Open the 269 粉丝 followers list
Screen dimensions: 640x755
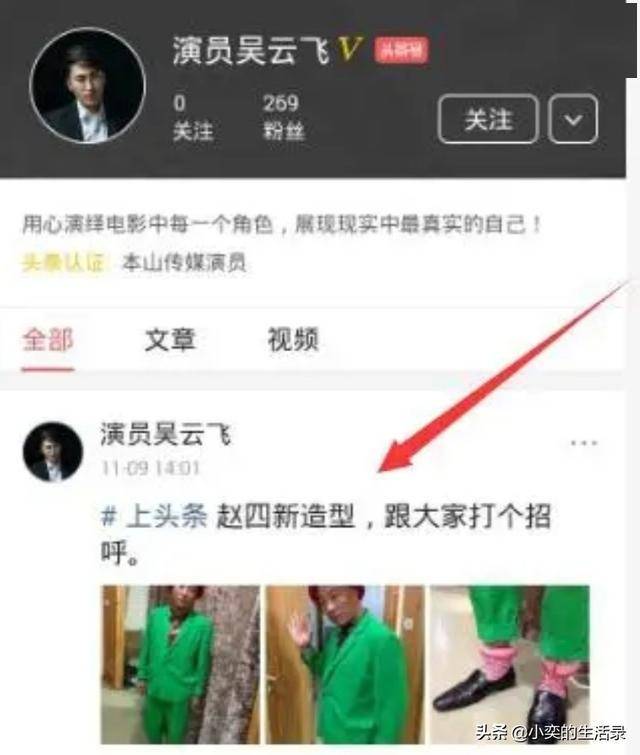(x=283, y=118)
